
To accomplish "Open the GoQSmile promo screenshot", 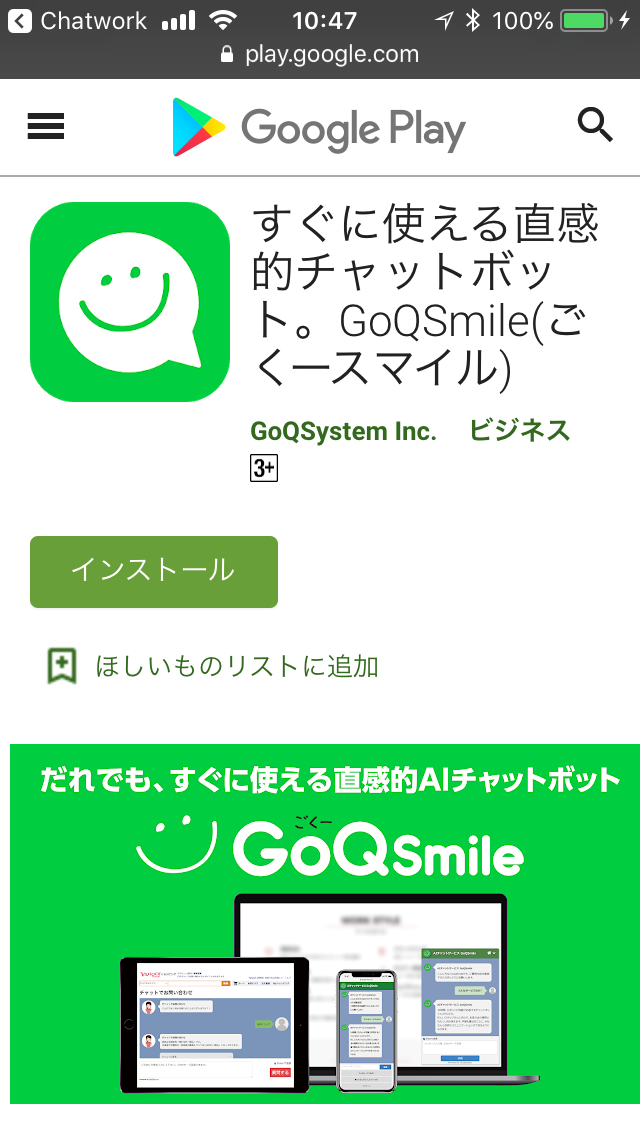I will tap(325, 924).
